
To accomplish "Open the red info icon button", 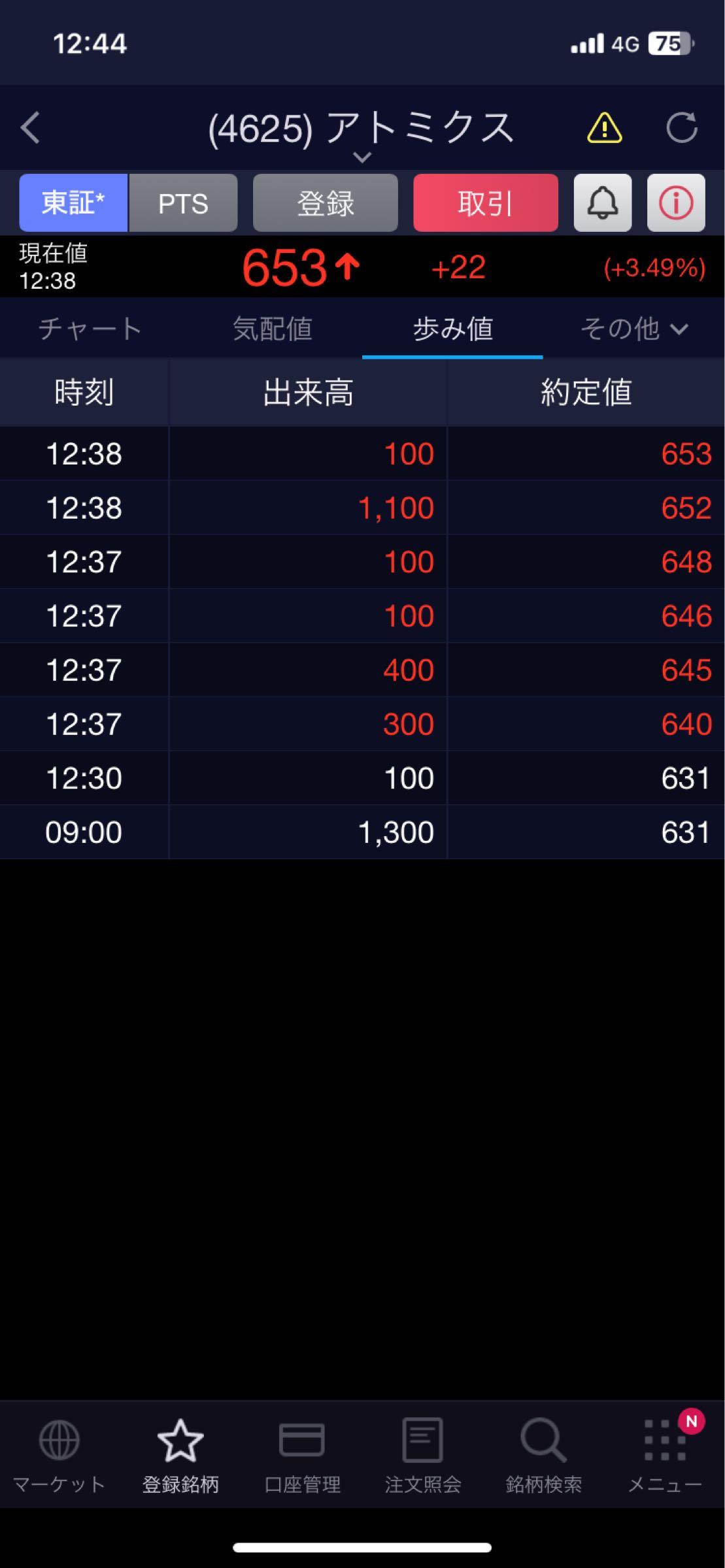I will pos(675,203).
